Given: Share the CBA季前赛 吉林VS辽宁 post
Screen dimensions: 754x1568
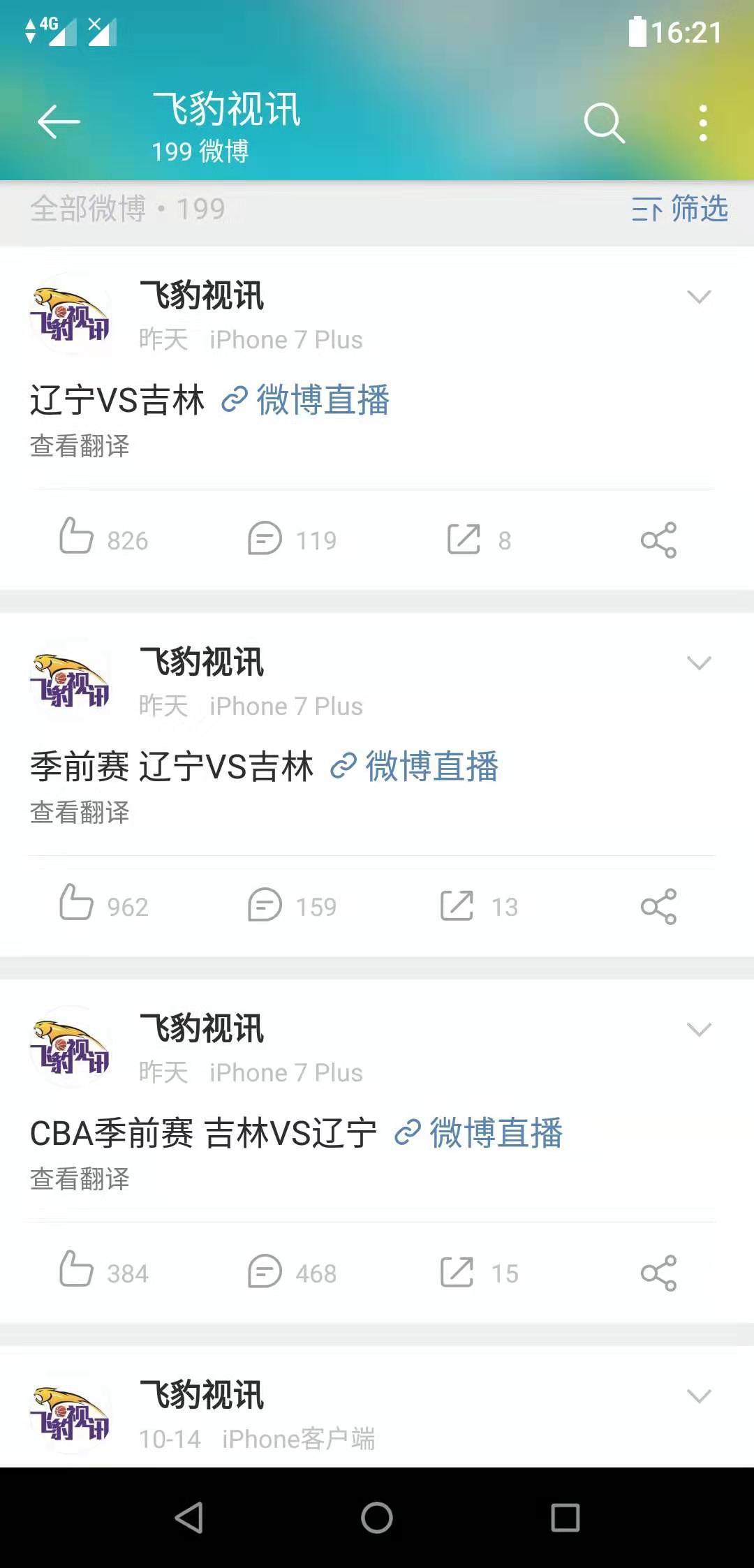Looking at the screenshot, I should point(658,1273).
